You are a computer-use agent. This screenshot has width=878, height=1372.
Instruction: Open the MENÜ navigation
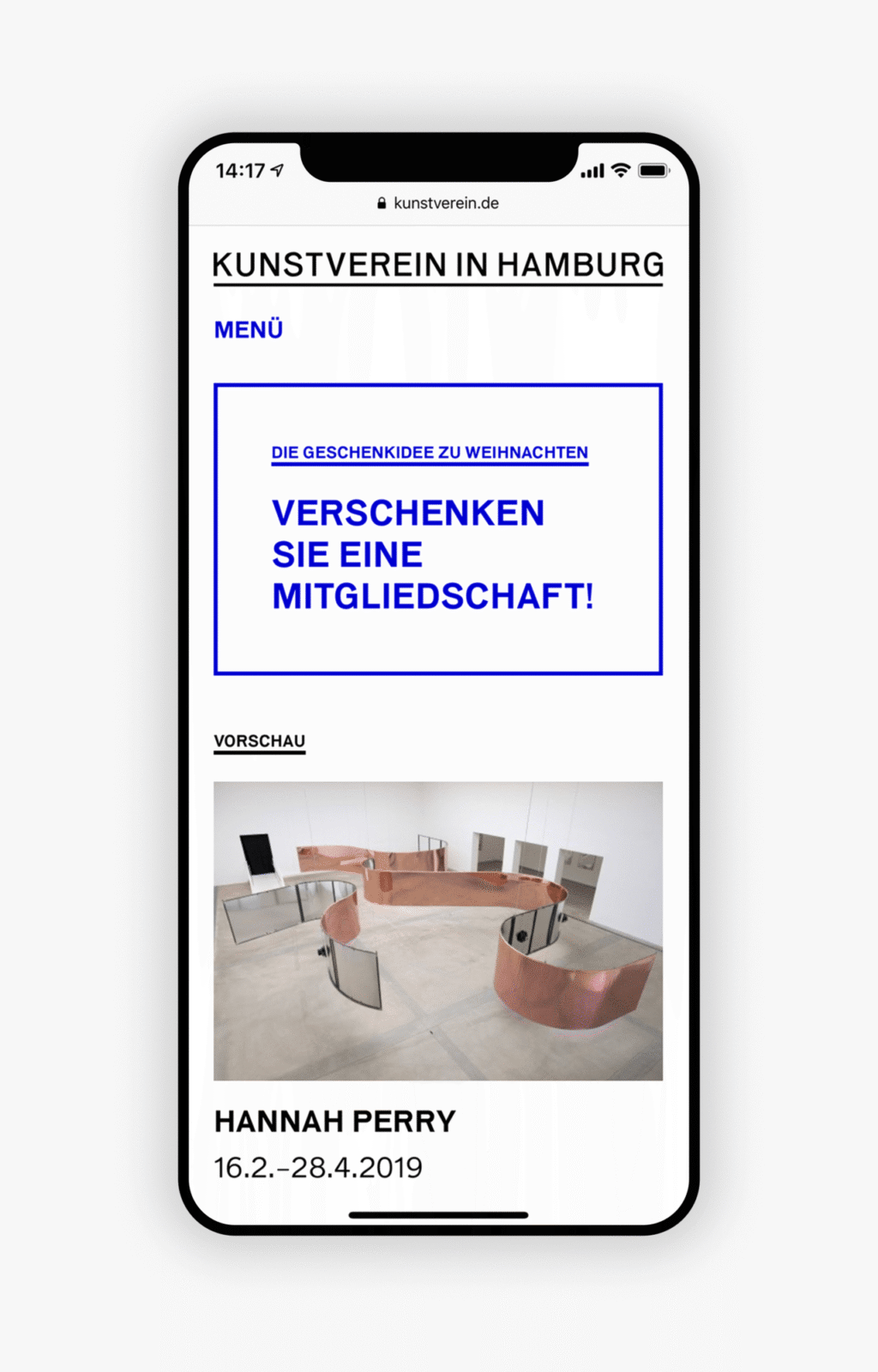coord(249,329)
